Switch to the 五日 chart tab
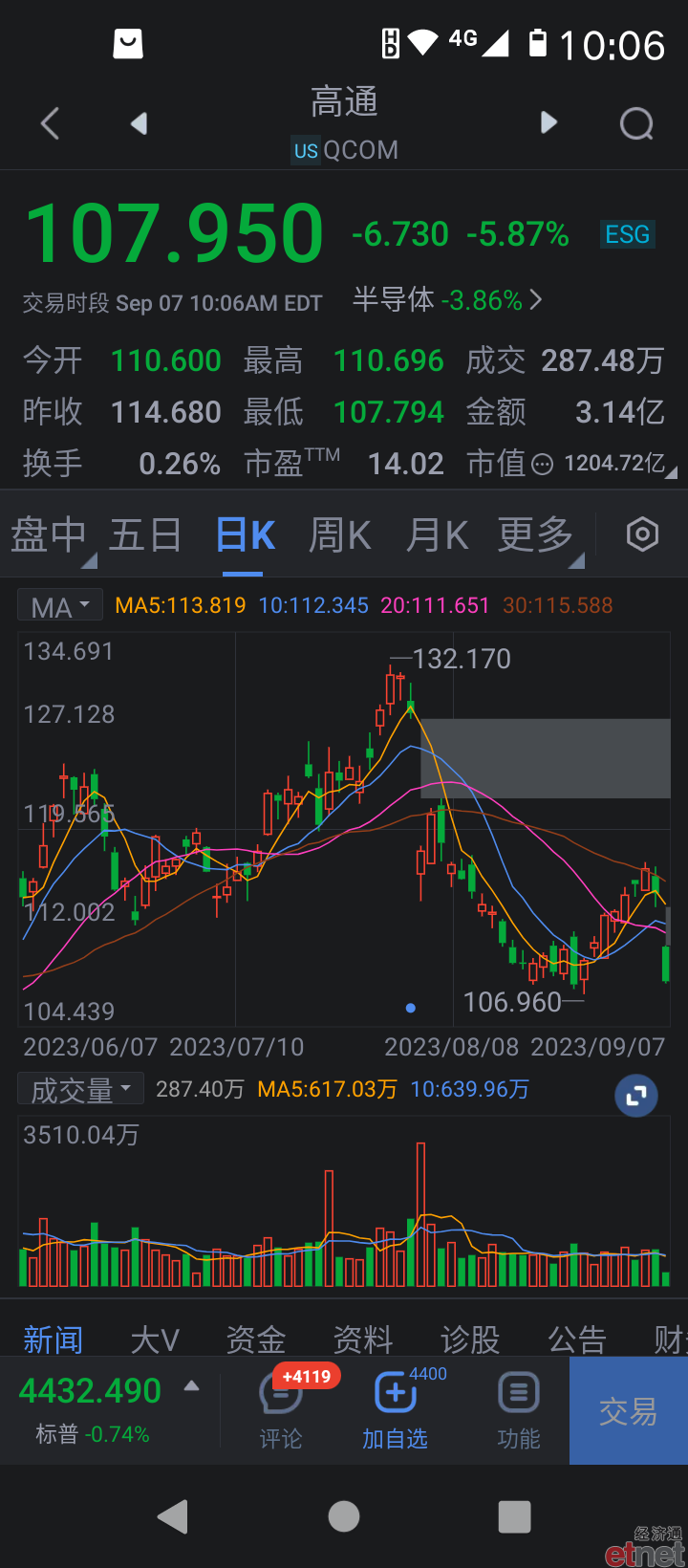This screenshot has height=1568, width=688. click(x=145, y=534)
